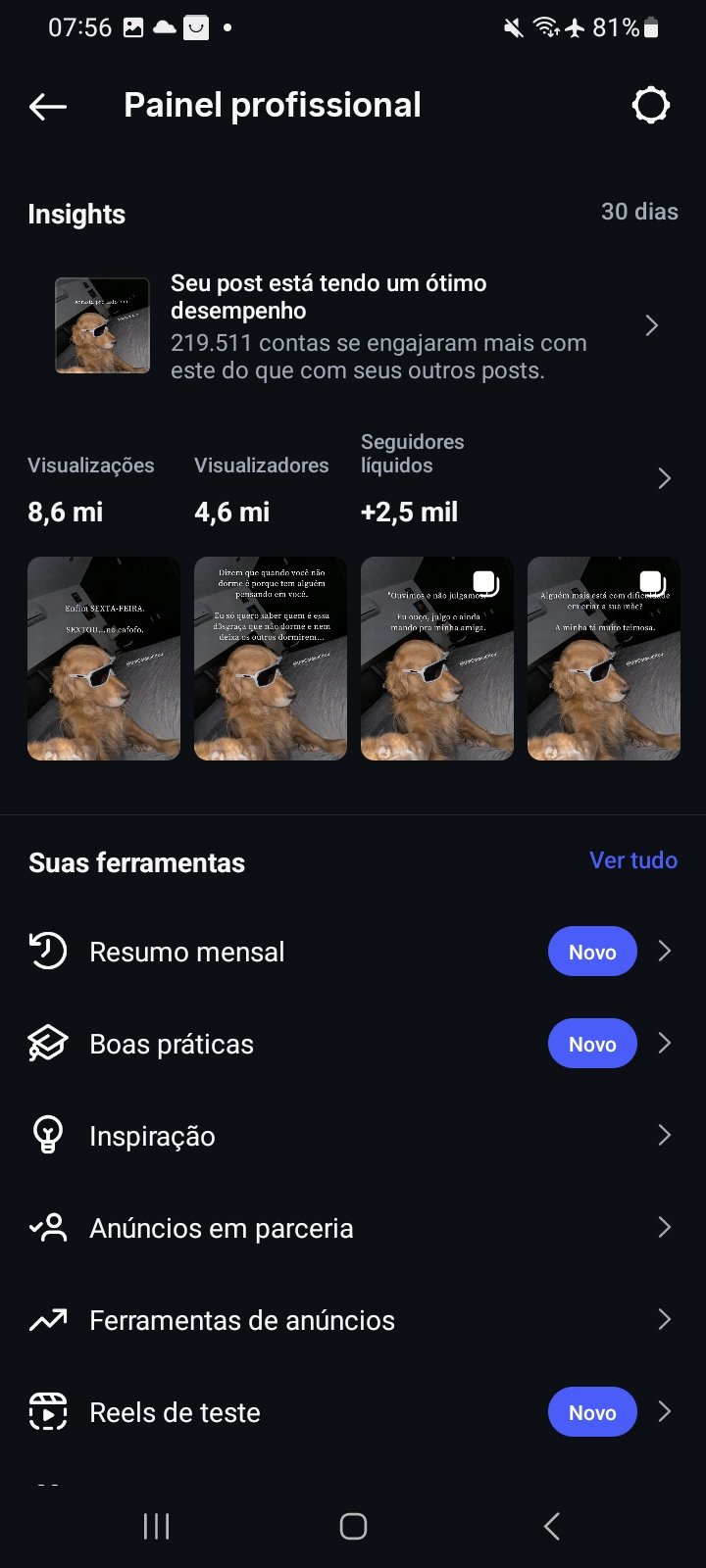Tap Ver tudo for all tools
This screenshot has width=706, height=1568.
point(632,860)
